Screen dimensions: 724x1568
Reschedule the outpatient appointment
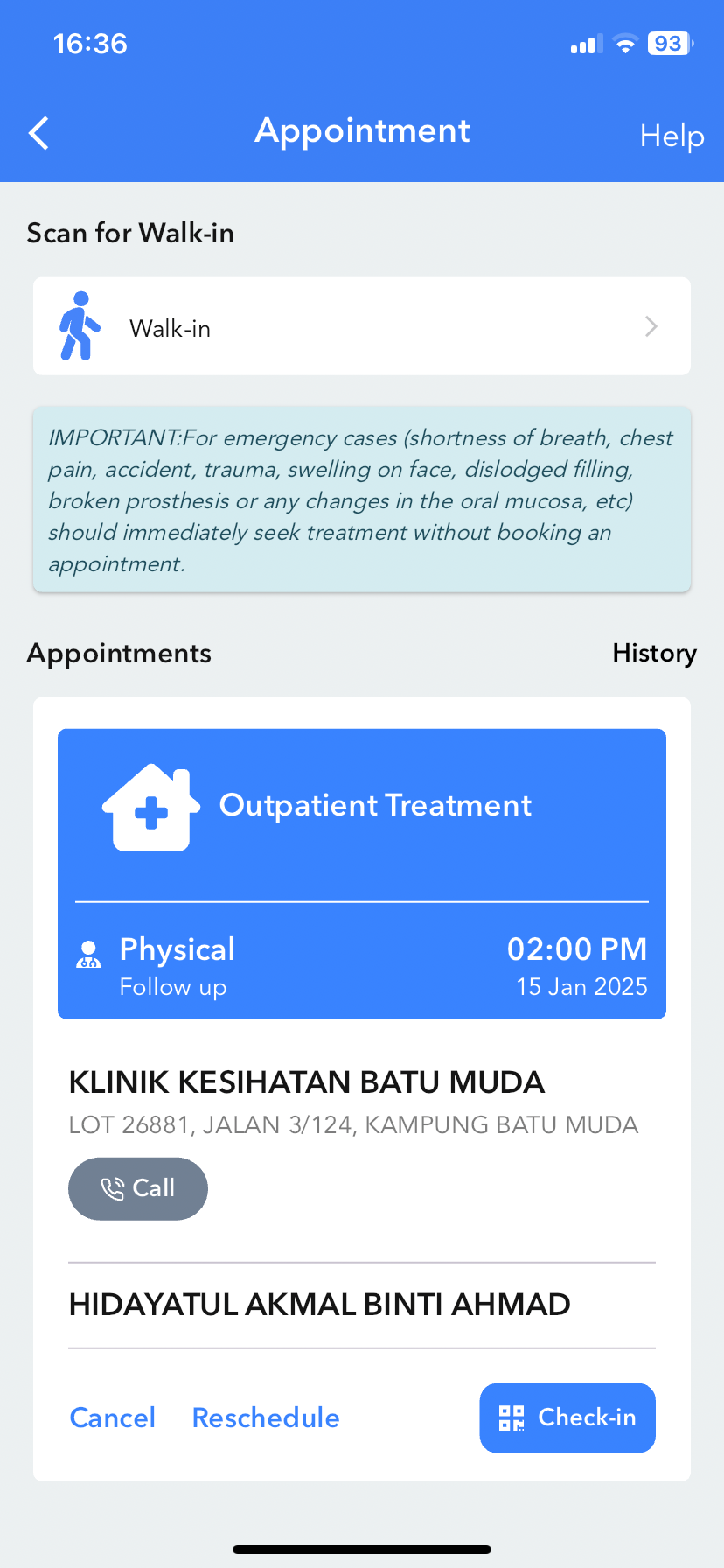[x=266, y=1417]
